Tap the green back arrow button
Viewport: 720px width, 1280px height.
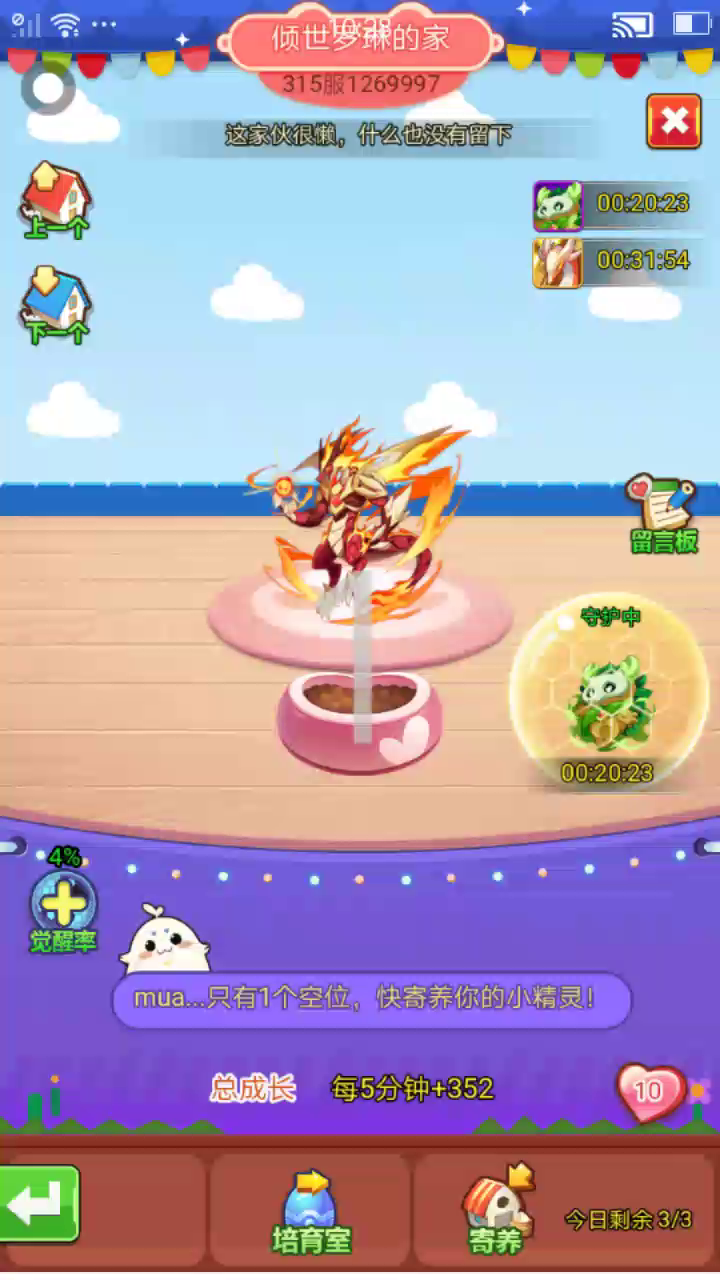40,1205
